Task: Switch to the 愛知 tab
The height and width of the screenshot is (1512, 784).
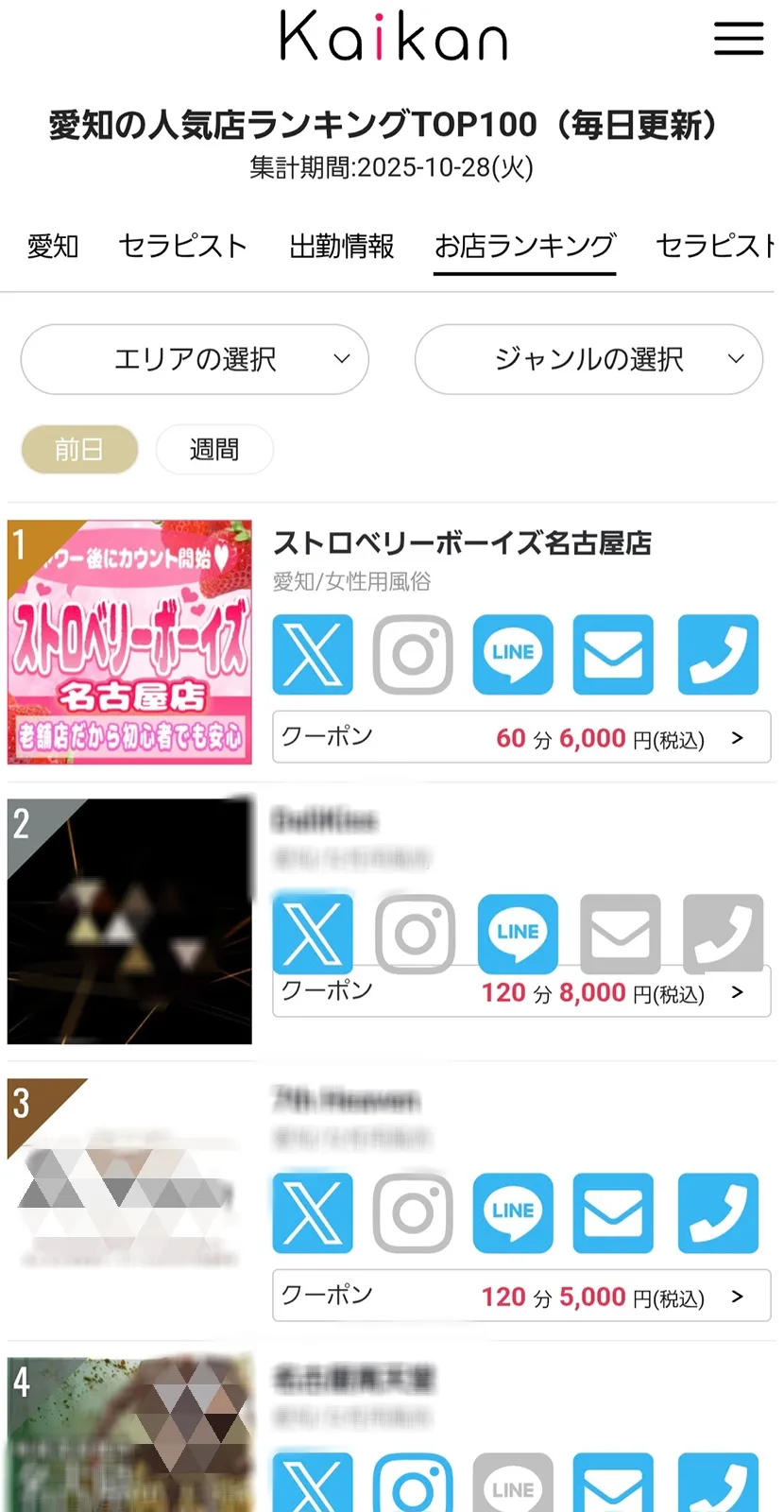Action: click(53, 247)
